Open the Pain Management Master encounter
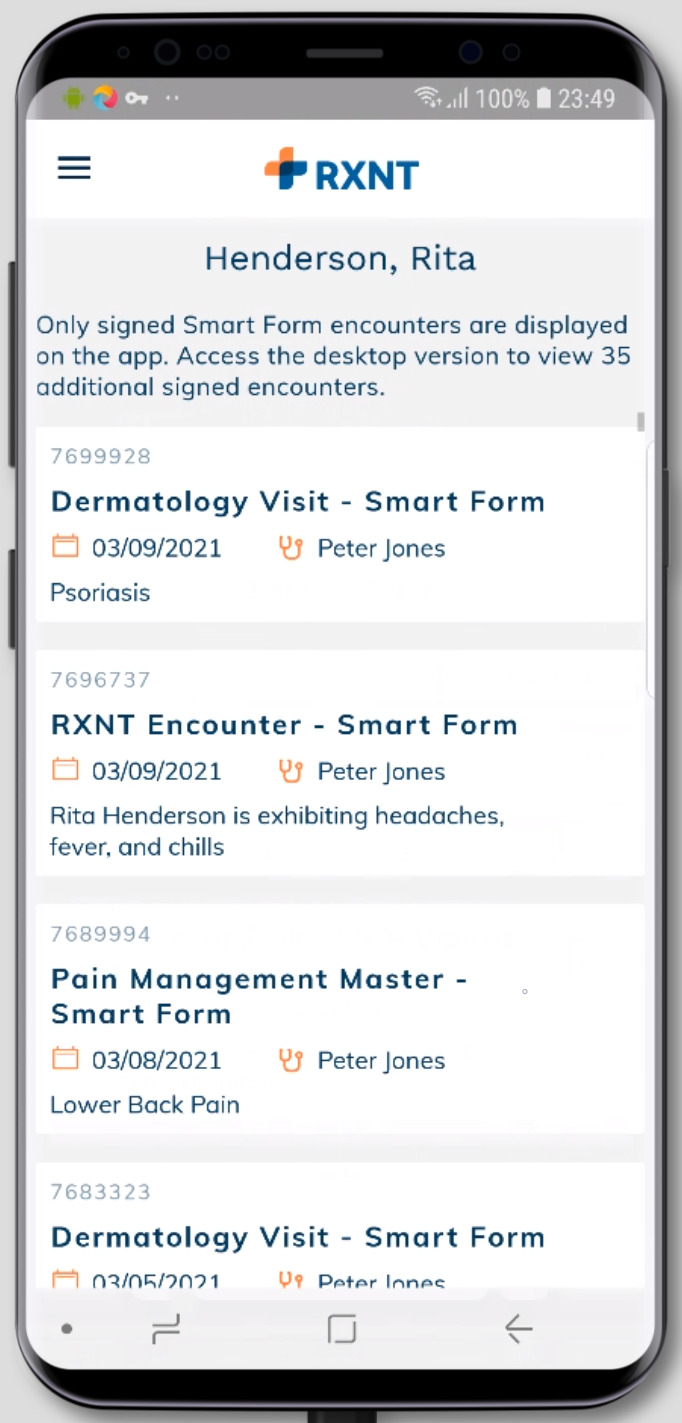The image size is (682, 1423). pyautogui.click(x=340, y=1018)
